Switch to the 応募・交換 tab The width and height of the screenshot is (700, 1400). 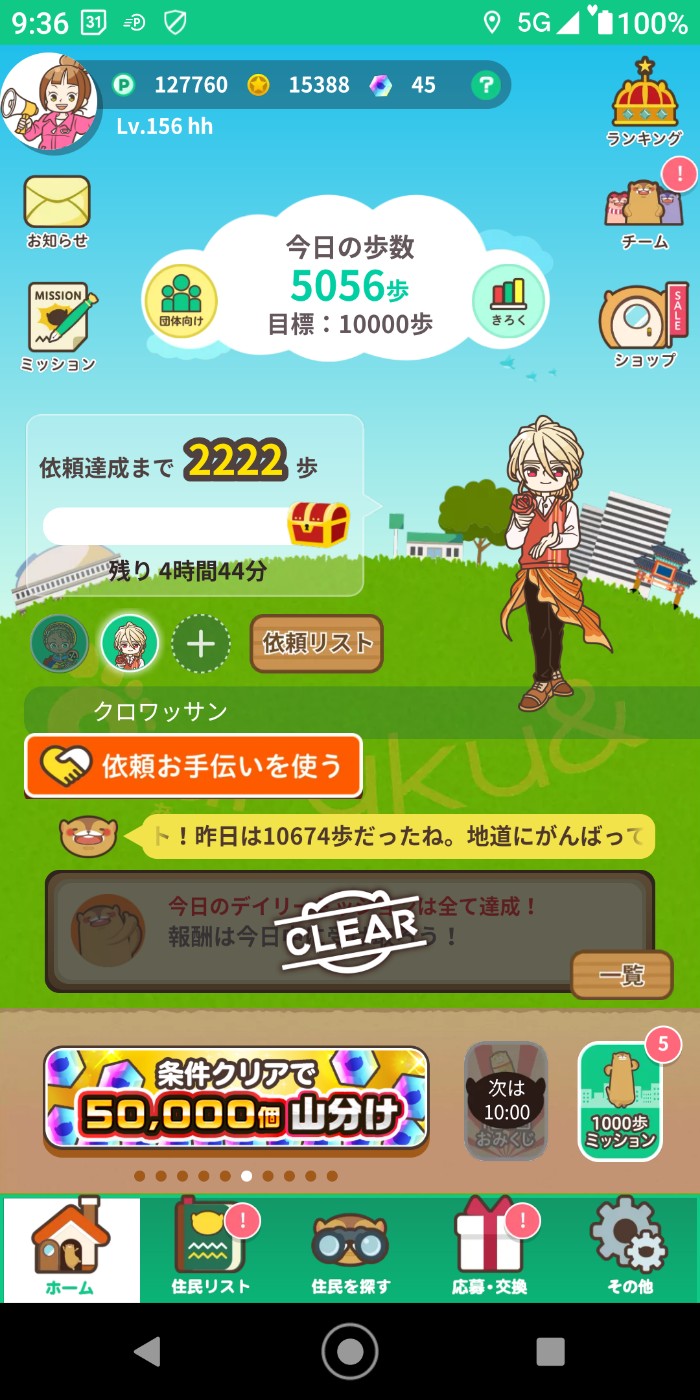489,1248
